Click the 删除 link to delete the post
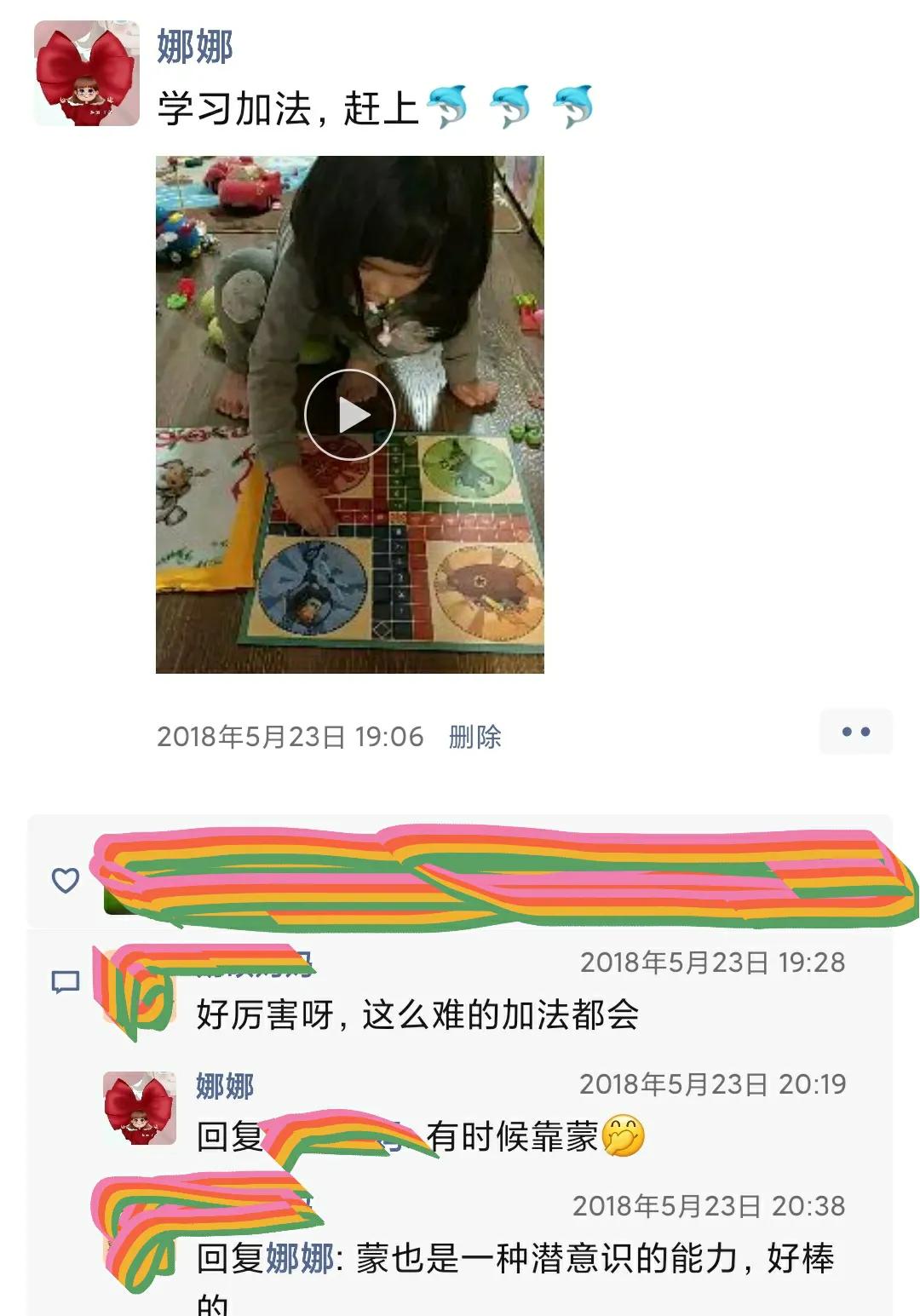The height and width of the screenshot is (1316, 920). [x=474, y=738]
